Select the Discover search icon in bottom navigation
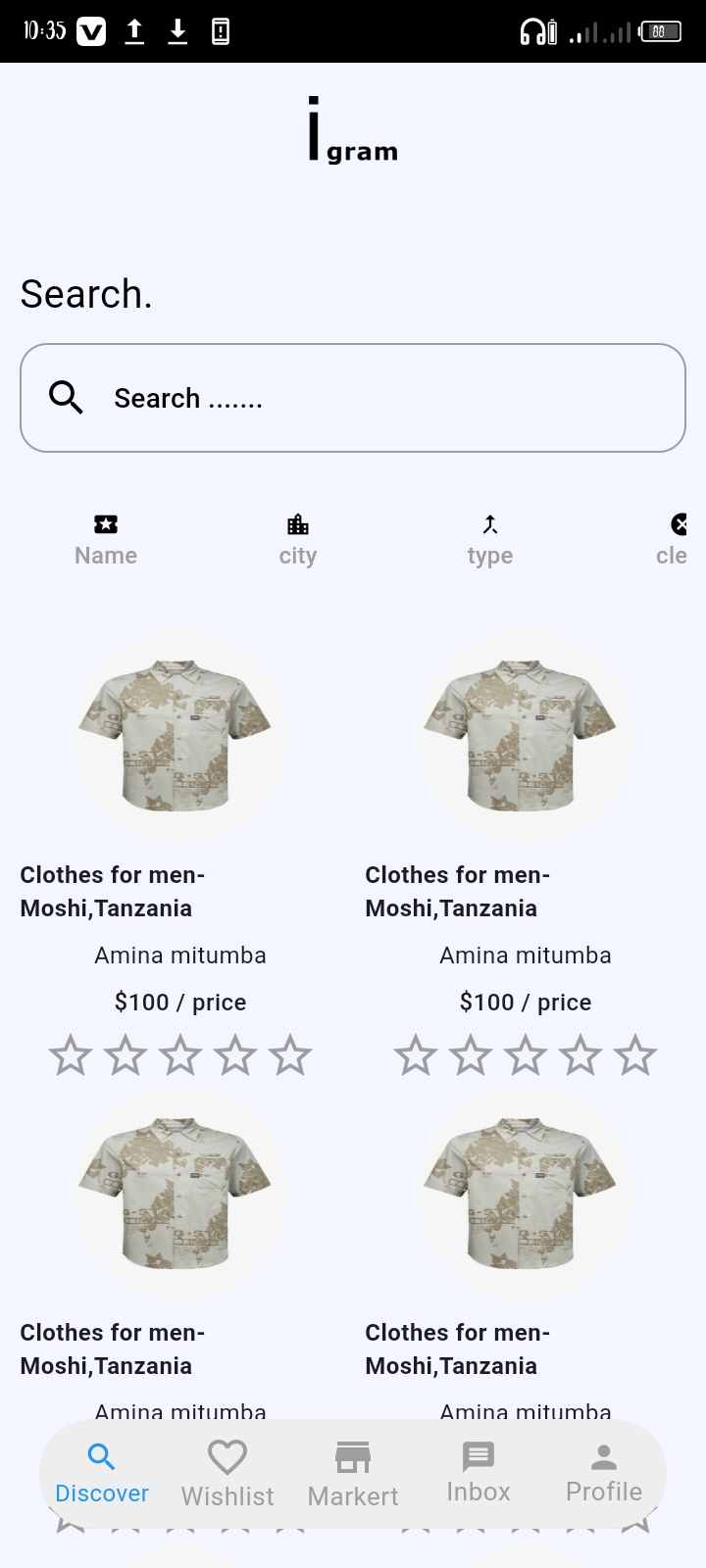Screen dimensions: 706x1568 pos(101,1457)
